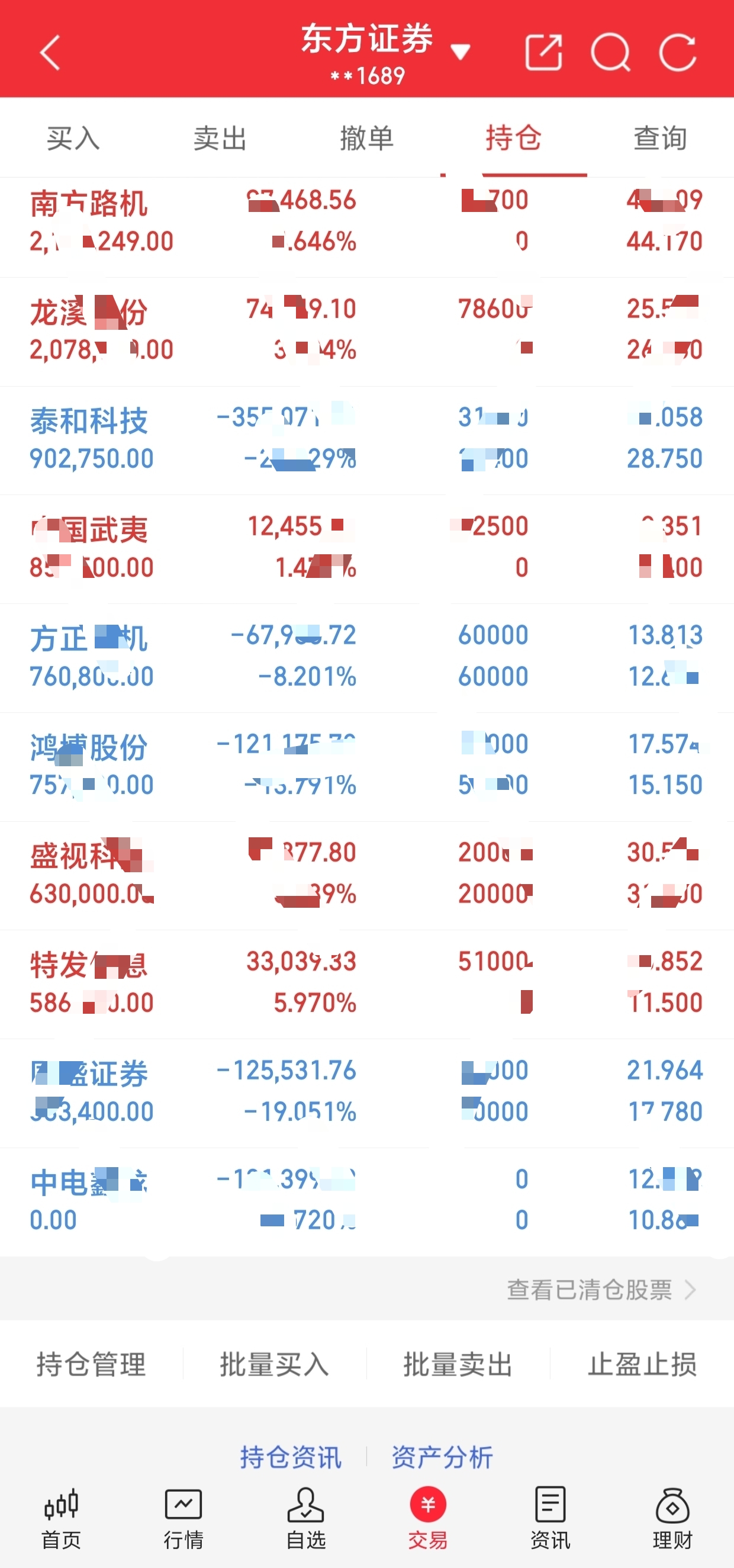Go to the 首页 bottom tab
Screen dimensions: 734x1568
point(61,1518)
